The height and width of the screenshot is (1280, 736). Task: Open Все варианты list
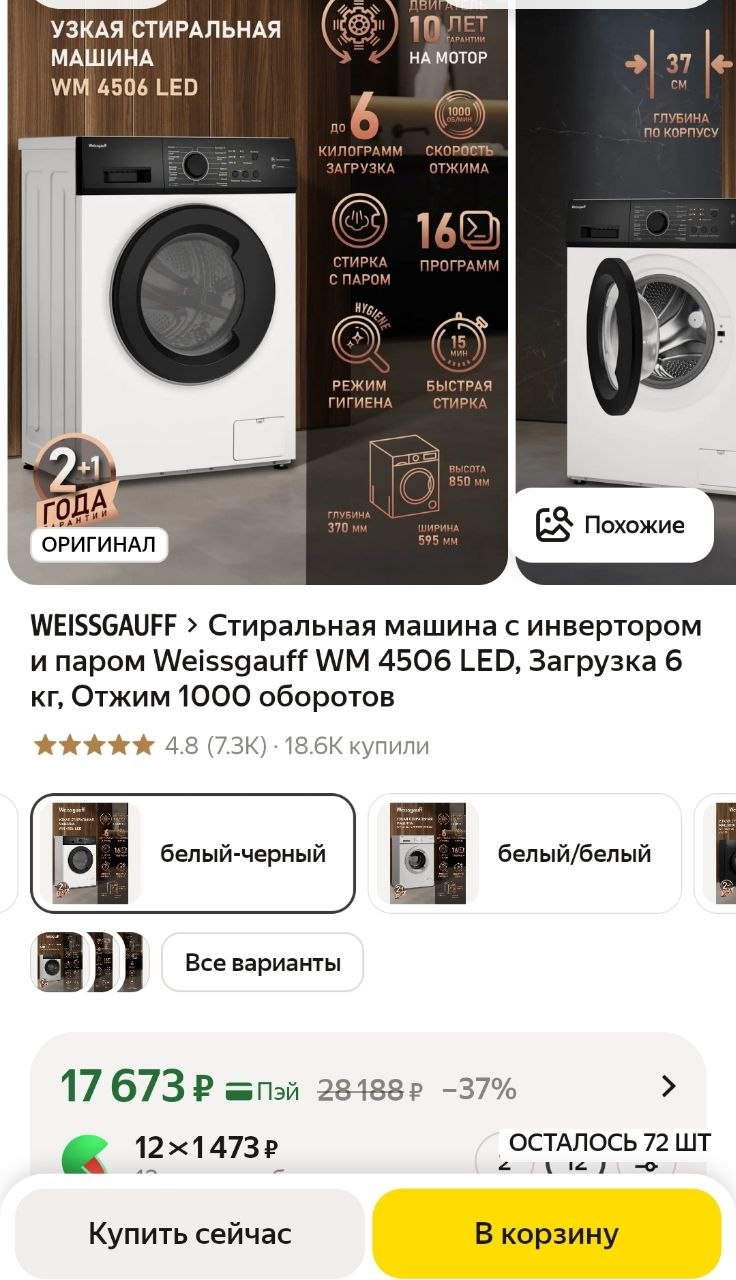[262, 963]
